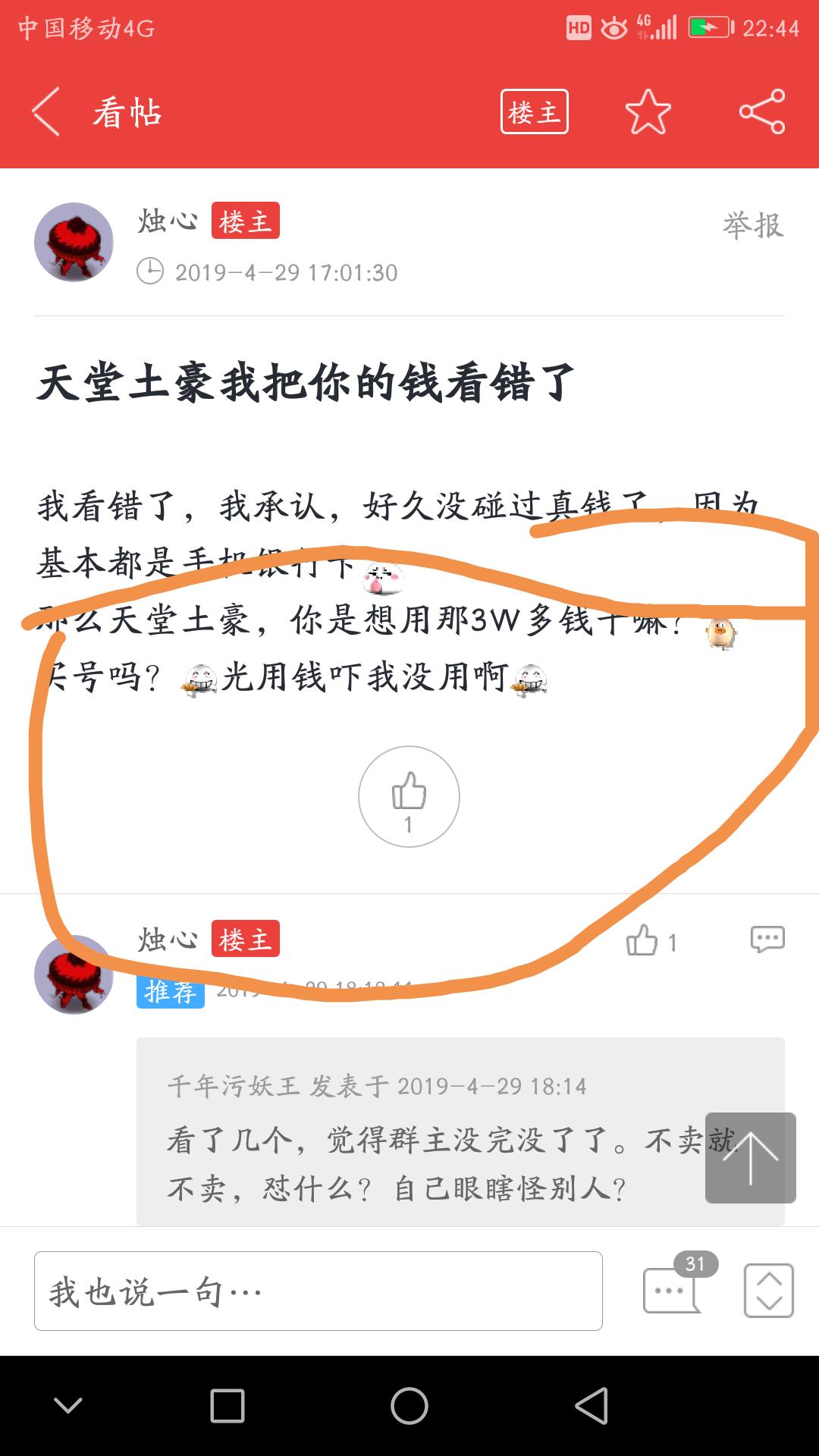Jump back to top with the arrow button

(750, 1157)
